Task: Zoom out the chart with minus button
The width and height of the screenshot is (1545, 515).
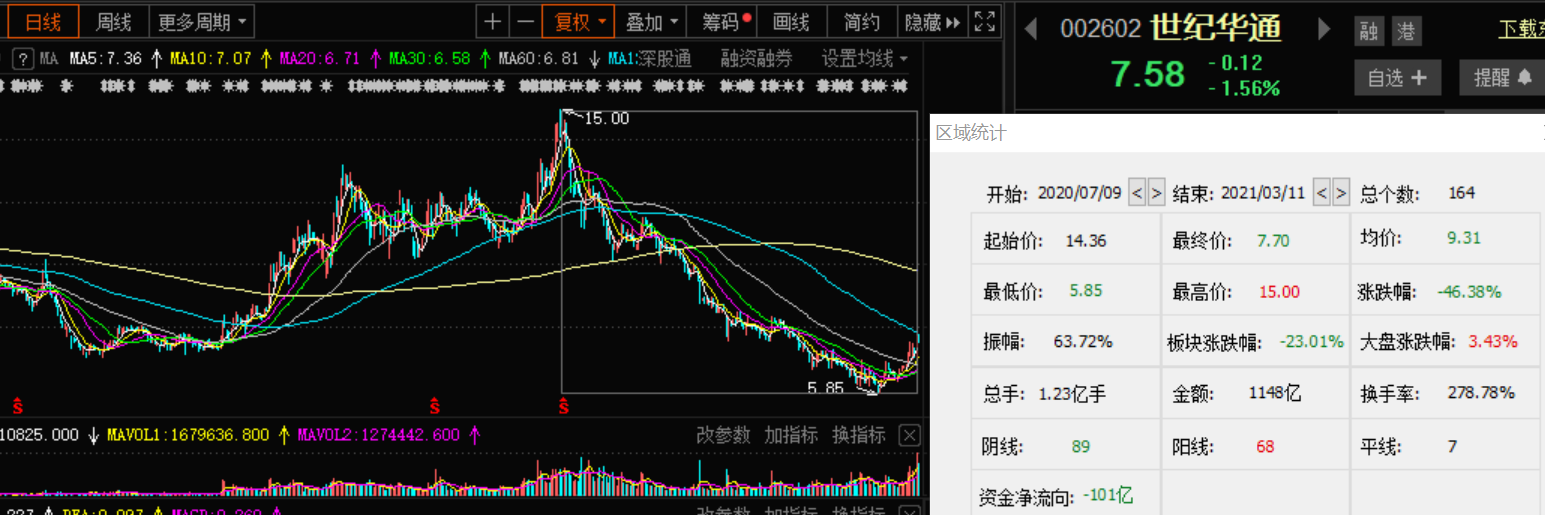Action: click(525, 21)
